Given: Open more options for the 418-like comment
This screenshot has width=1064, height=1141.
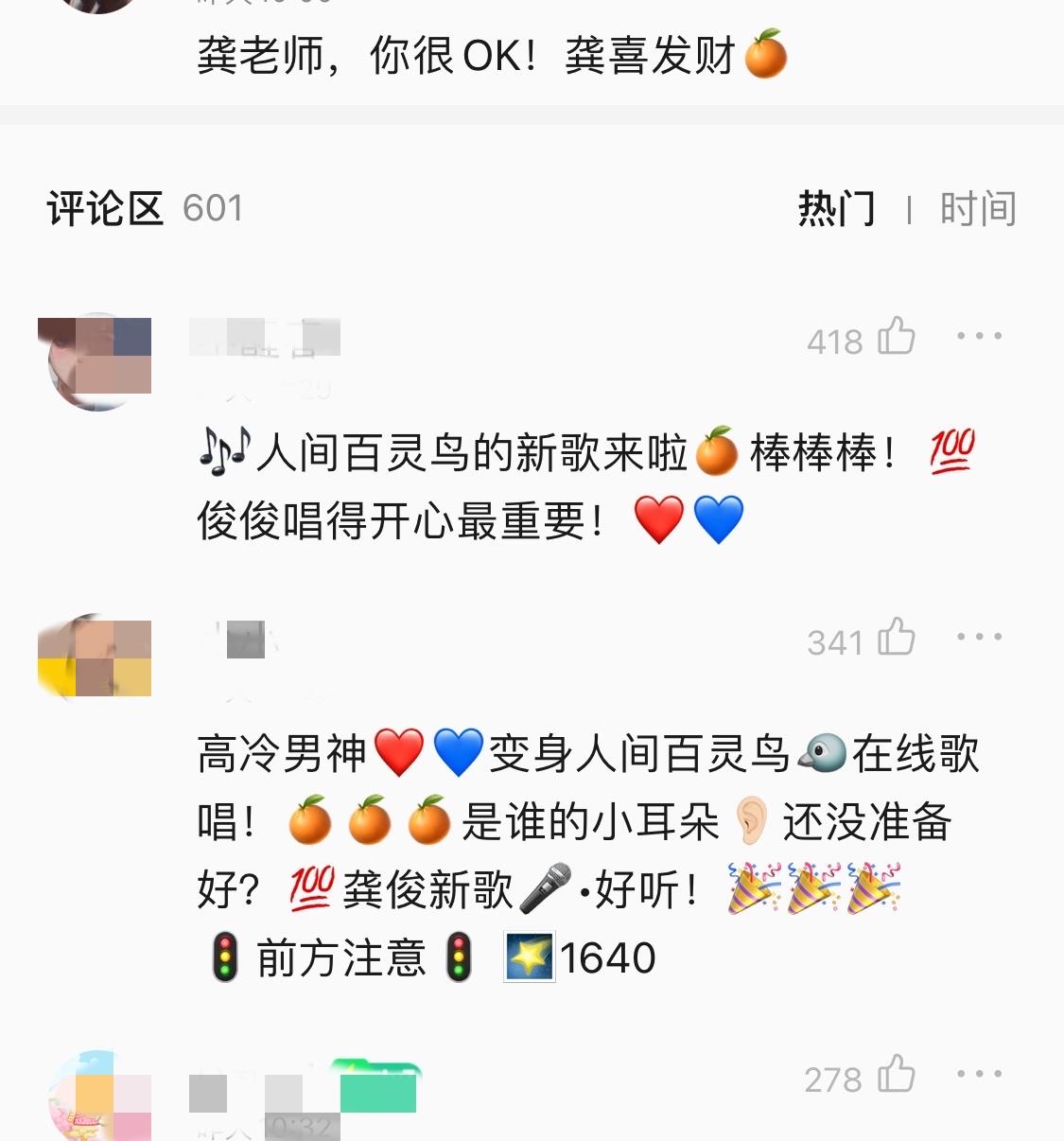Looking at the screenshot, I should tap(980, 337).
